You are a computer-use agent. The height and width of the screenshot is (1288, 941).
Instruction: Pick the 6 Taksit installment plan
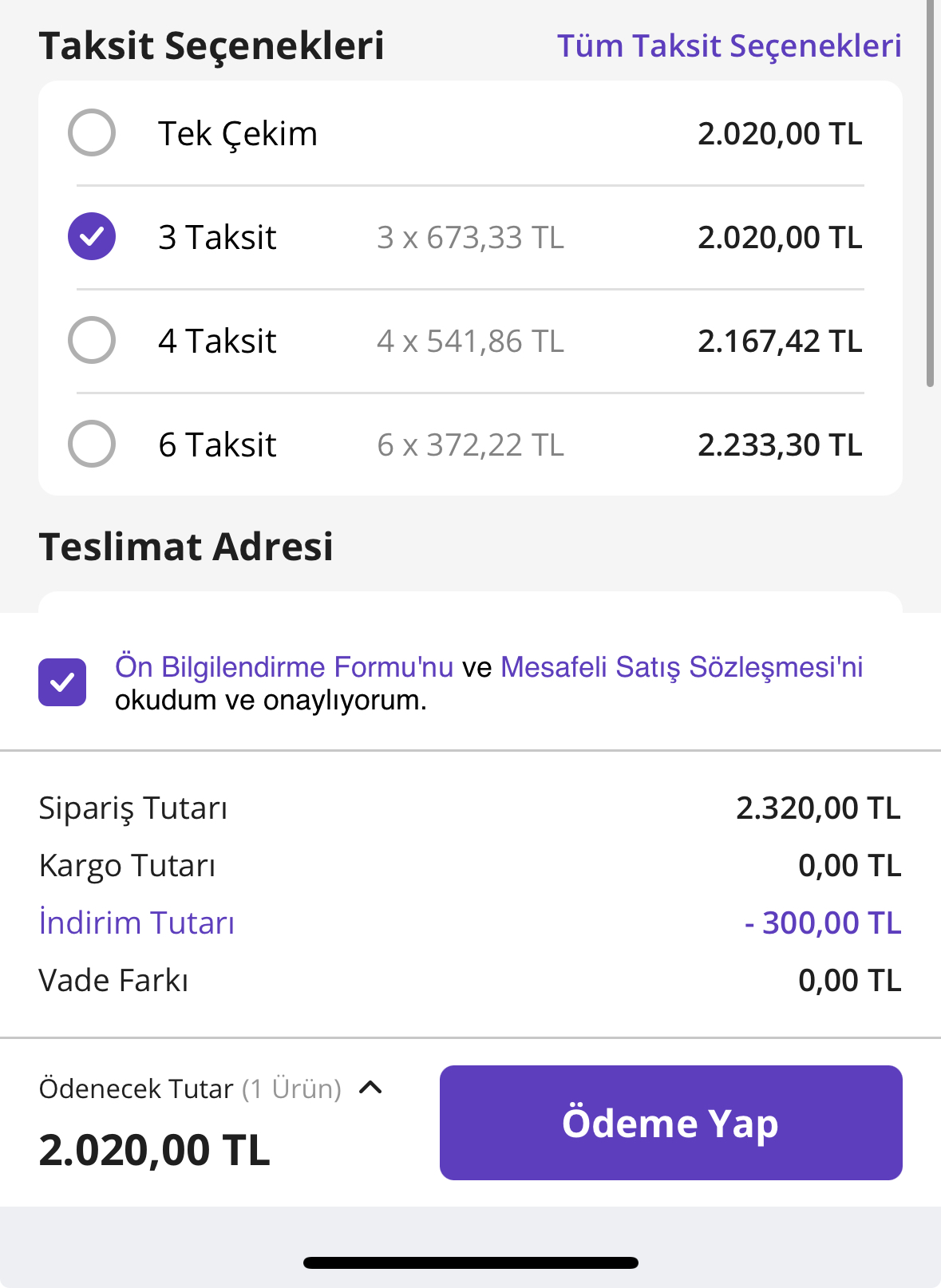(x=92, y=444)
